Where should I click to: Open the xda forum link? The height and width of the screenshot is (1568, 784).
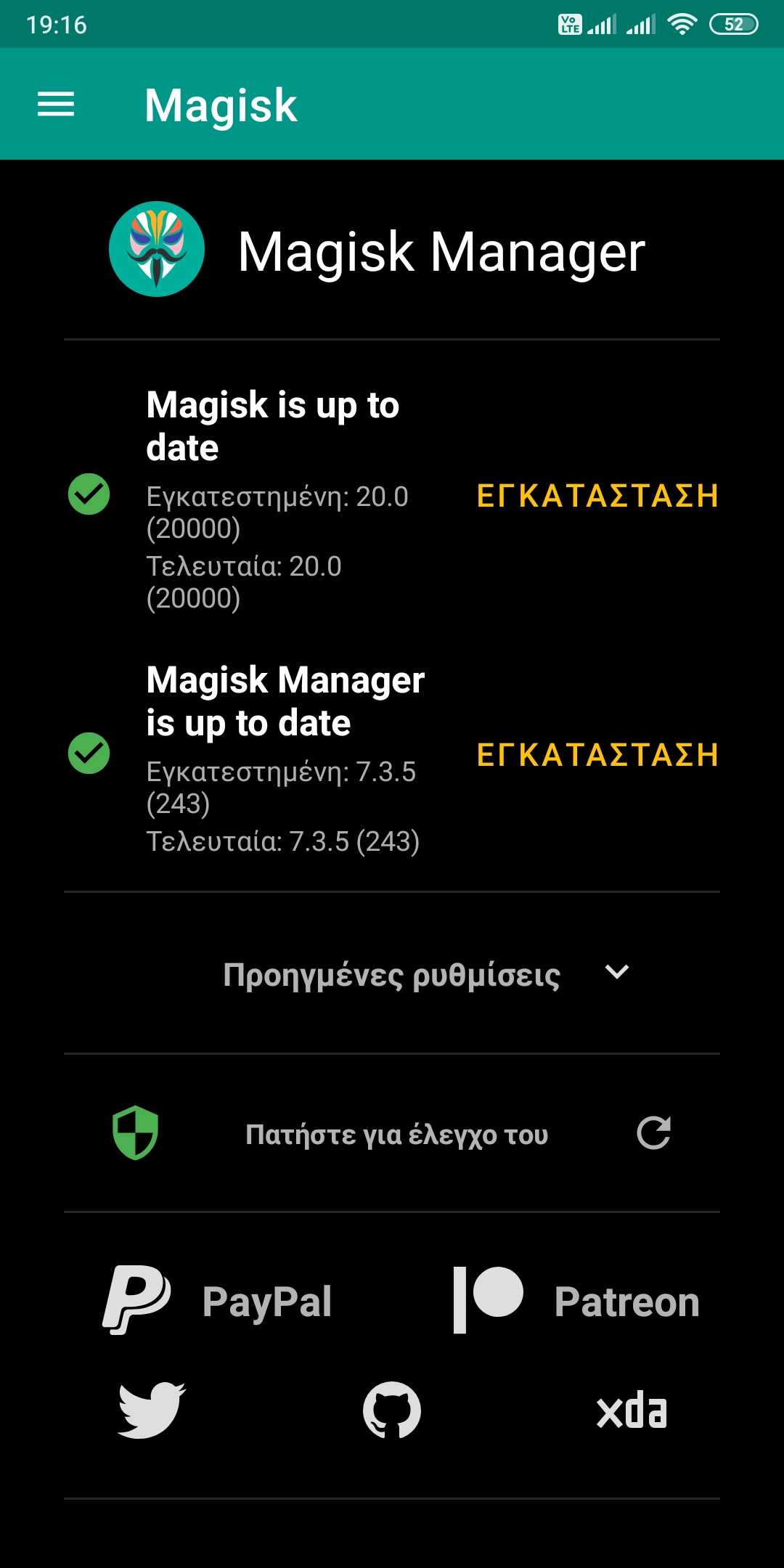coord(632,1411)
